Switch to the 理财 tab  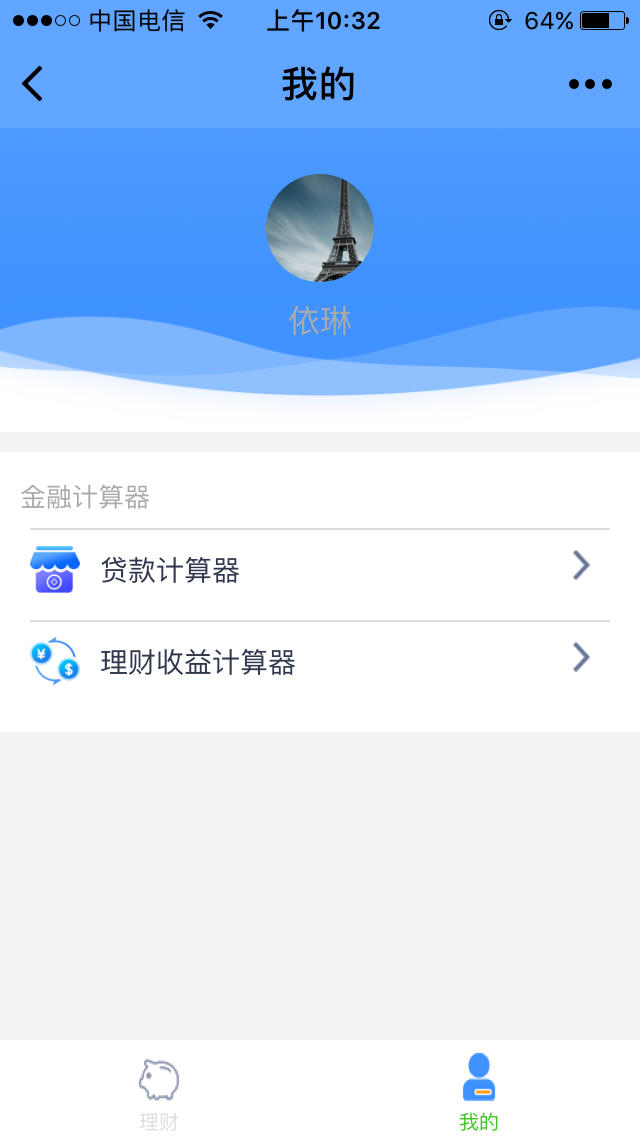coord(159,1092)
